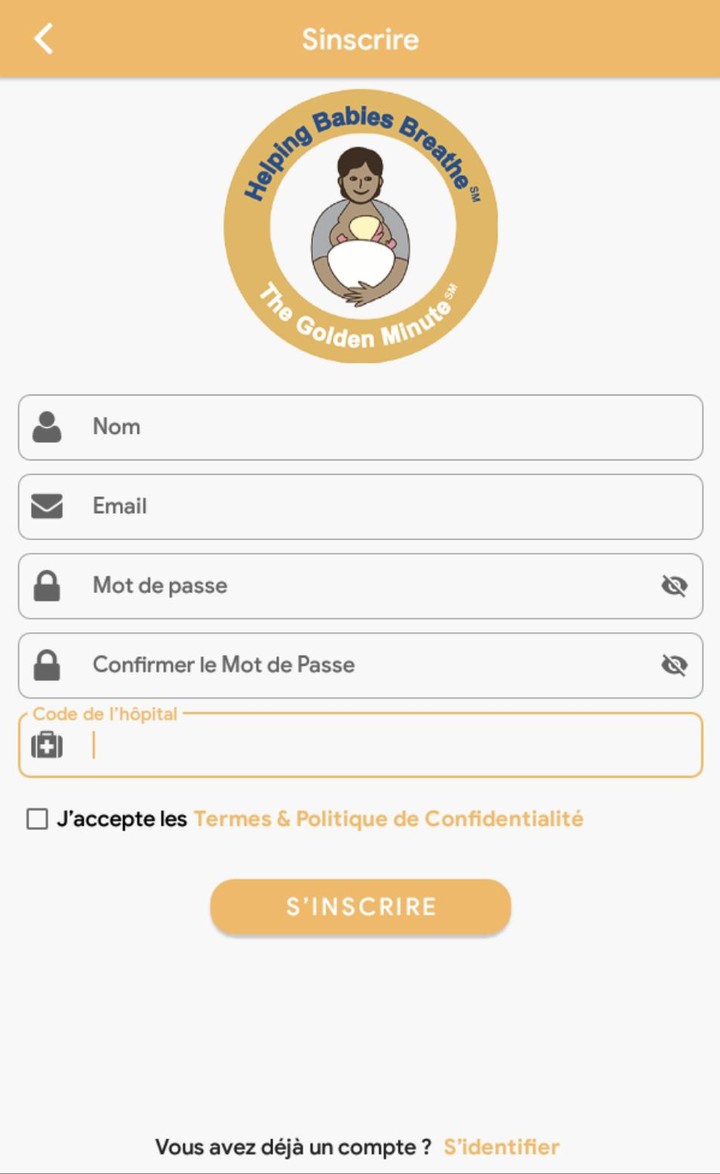Submit with the S'INSCRIRE button
Screen dimensions: 720x1174
tap(360, 907)
